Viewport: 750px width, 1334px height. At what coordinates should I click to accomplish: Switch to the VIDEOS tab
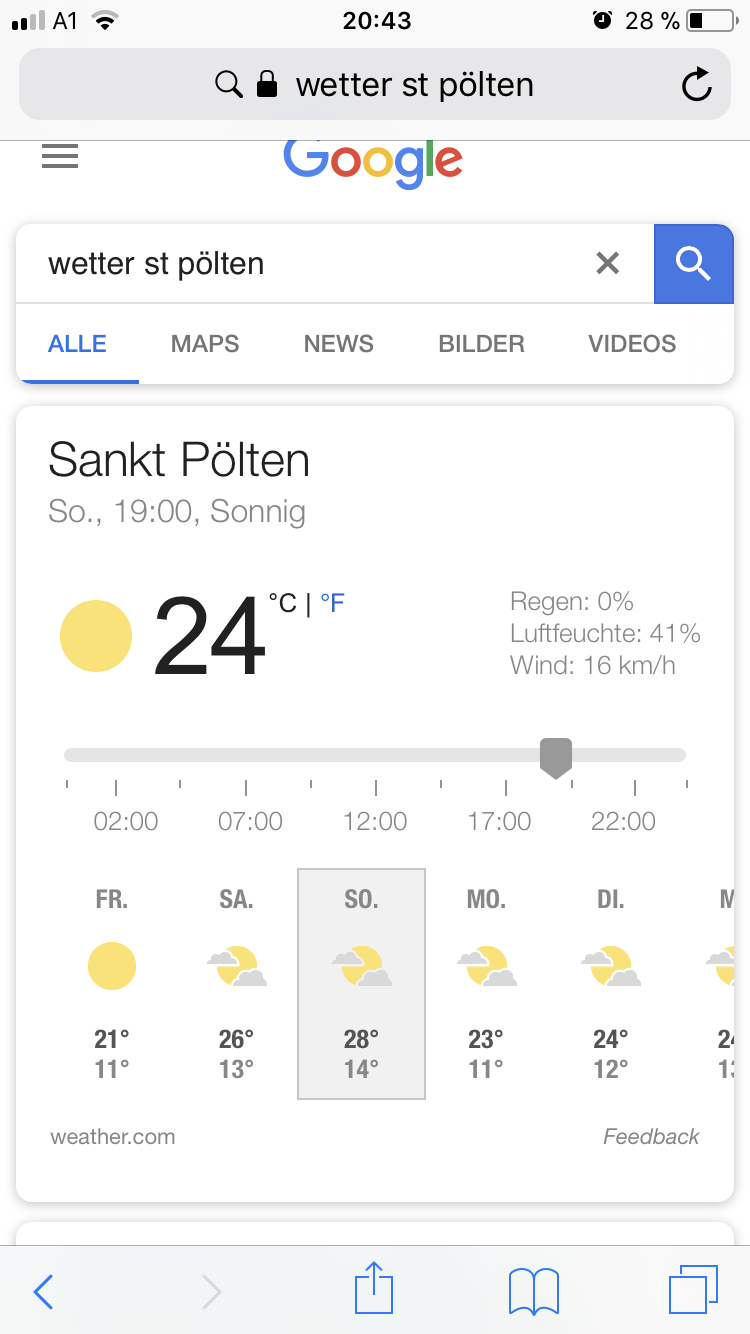click(632, 344)
